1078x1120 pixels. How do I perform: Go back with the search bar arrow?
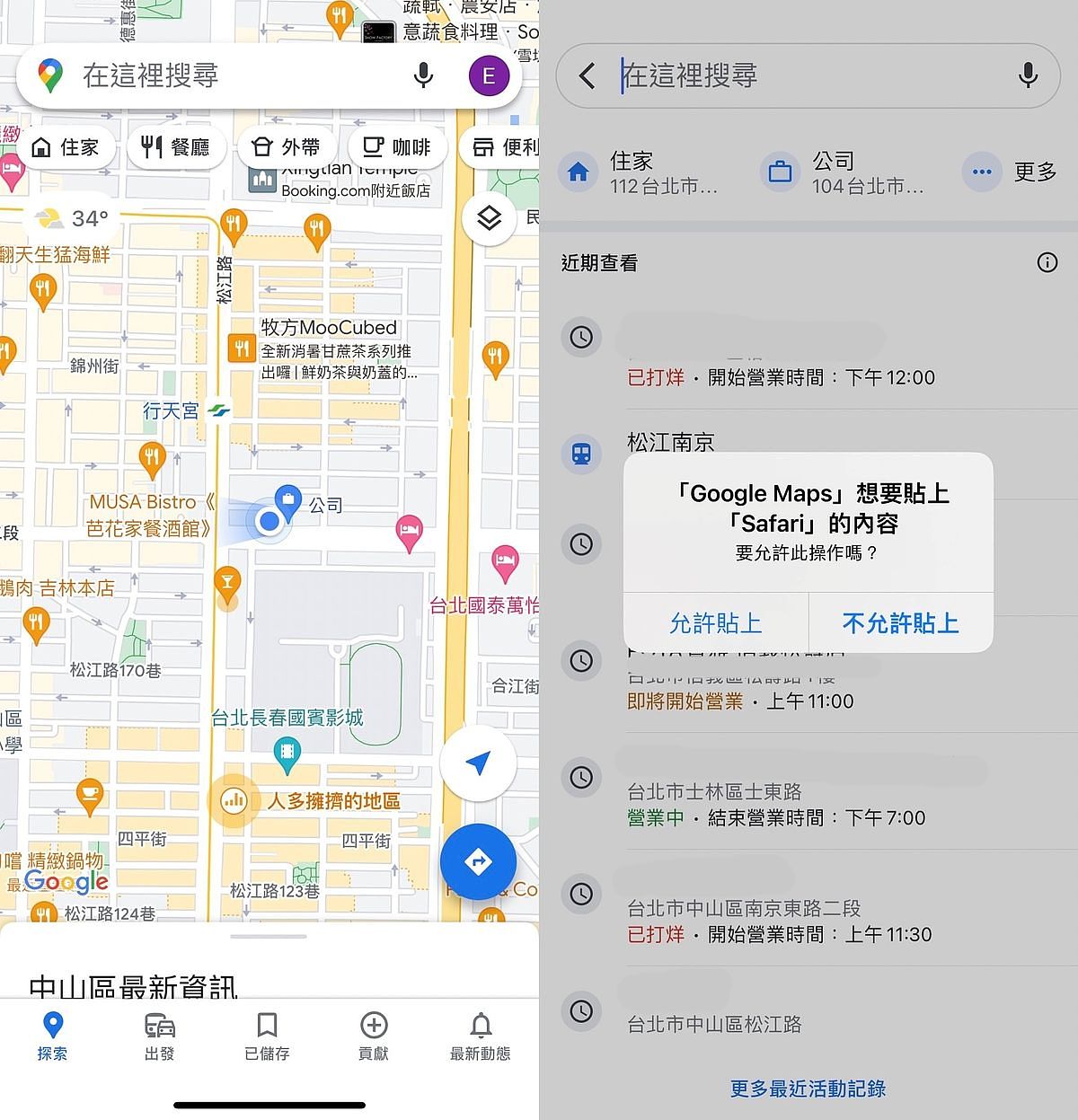coord(588,75)
